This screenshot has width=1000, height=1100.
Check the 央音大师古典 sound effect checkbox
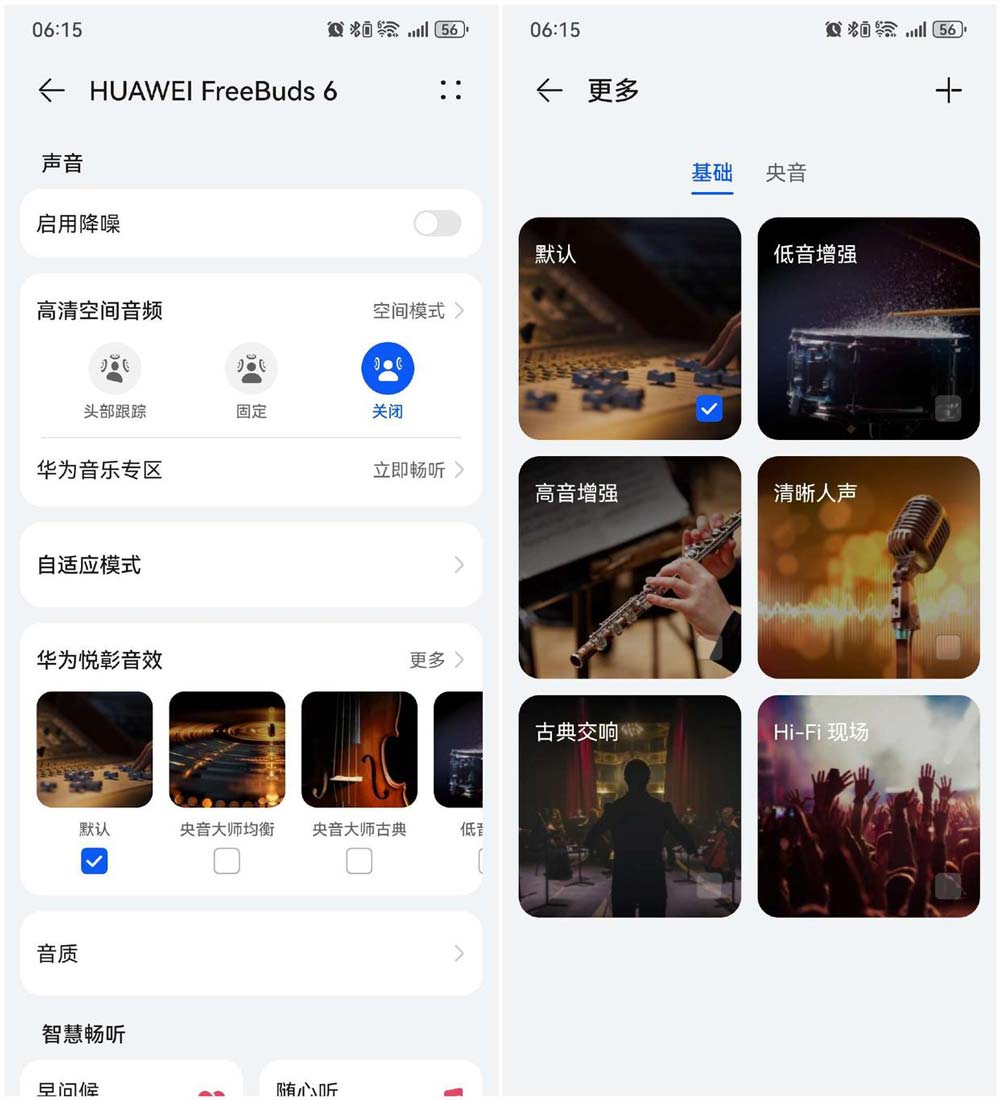(x=359, y=861)
